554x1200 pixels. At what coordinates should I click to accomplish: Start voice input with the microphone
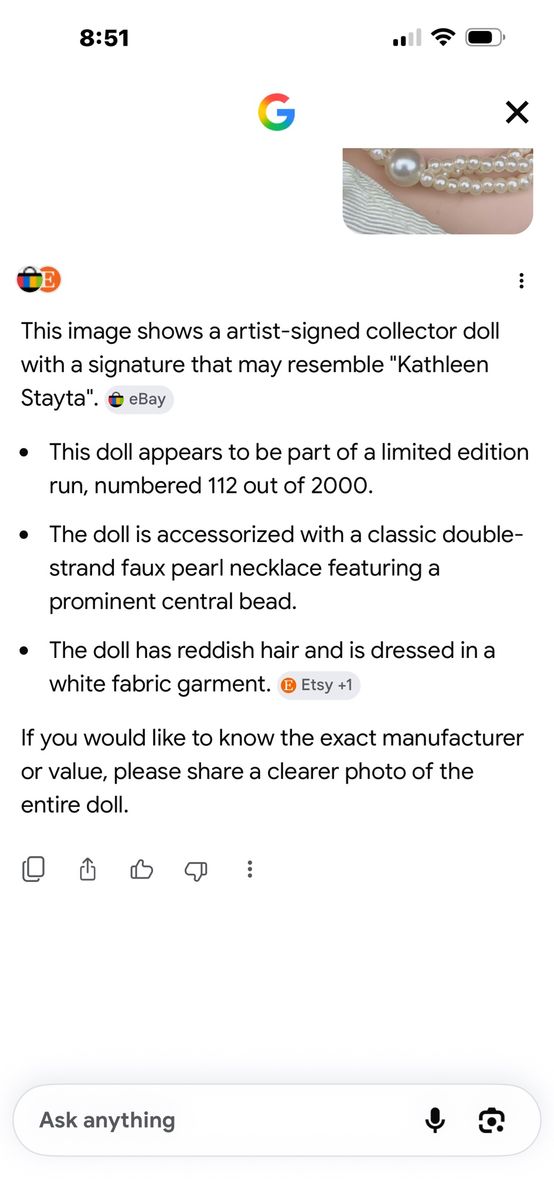point(435,1121)
